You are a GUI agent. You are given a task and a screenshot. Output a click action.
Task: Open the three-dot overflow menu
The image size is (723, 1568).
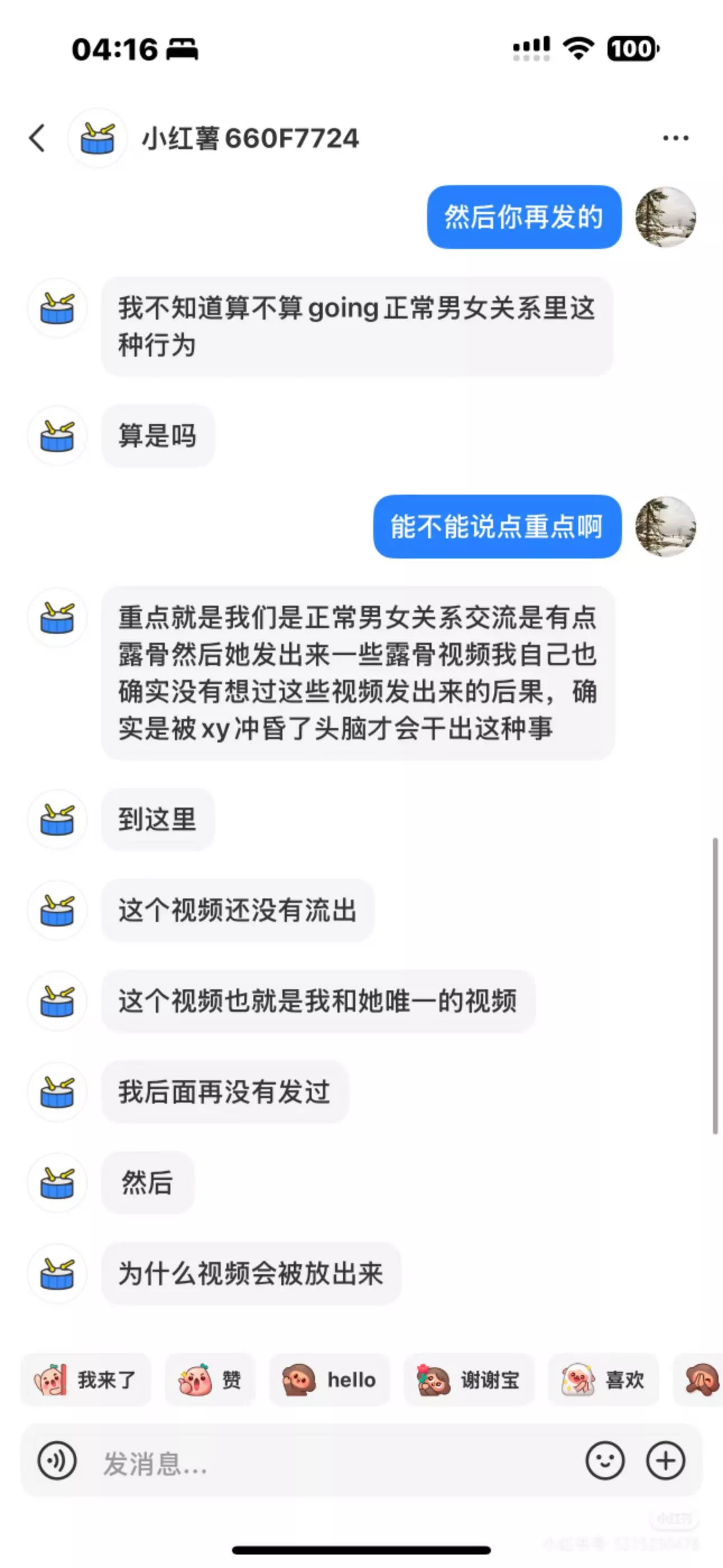(x=675, y=138)
